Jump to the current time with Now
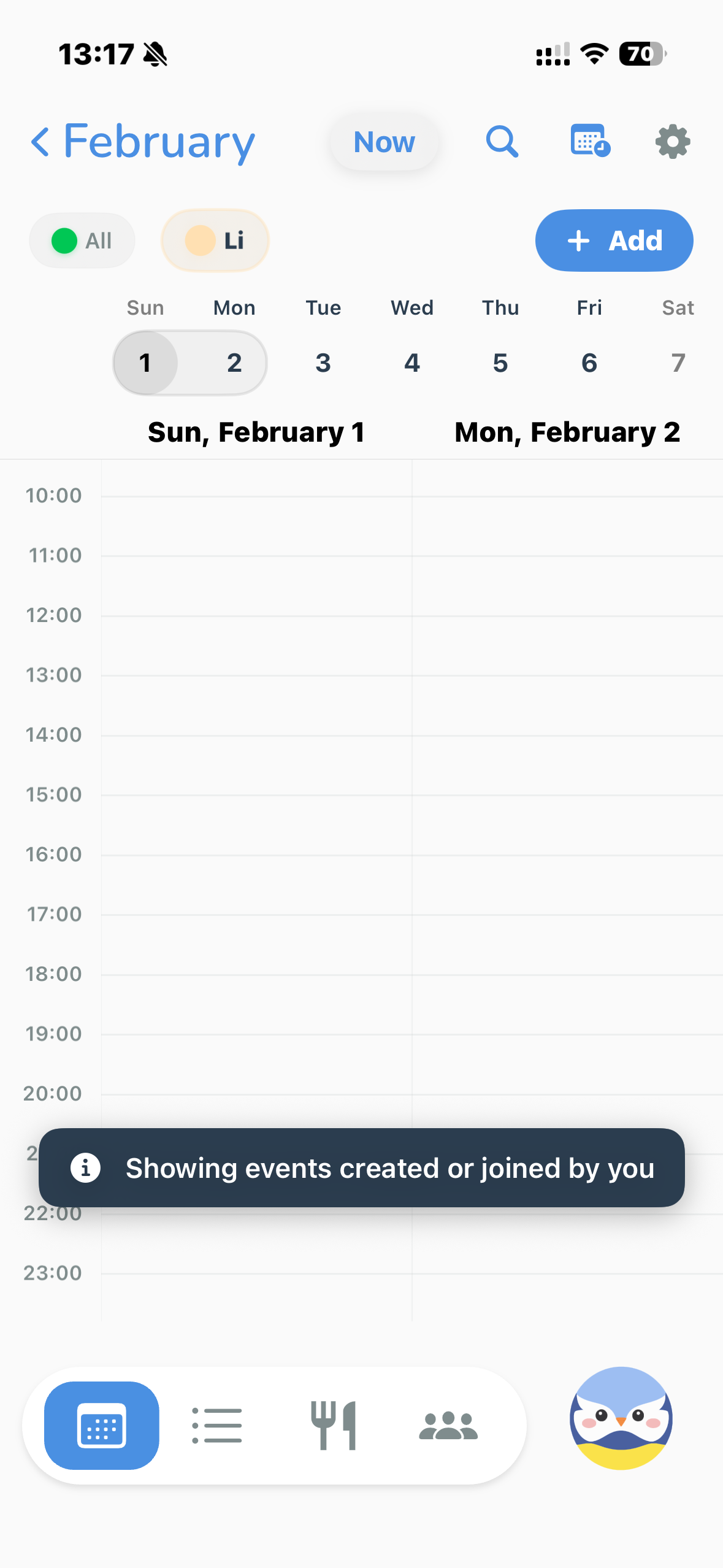The image size is (723, 1568). coord(384,142)
